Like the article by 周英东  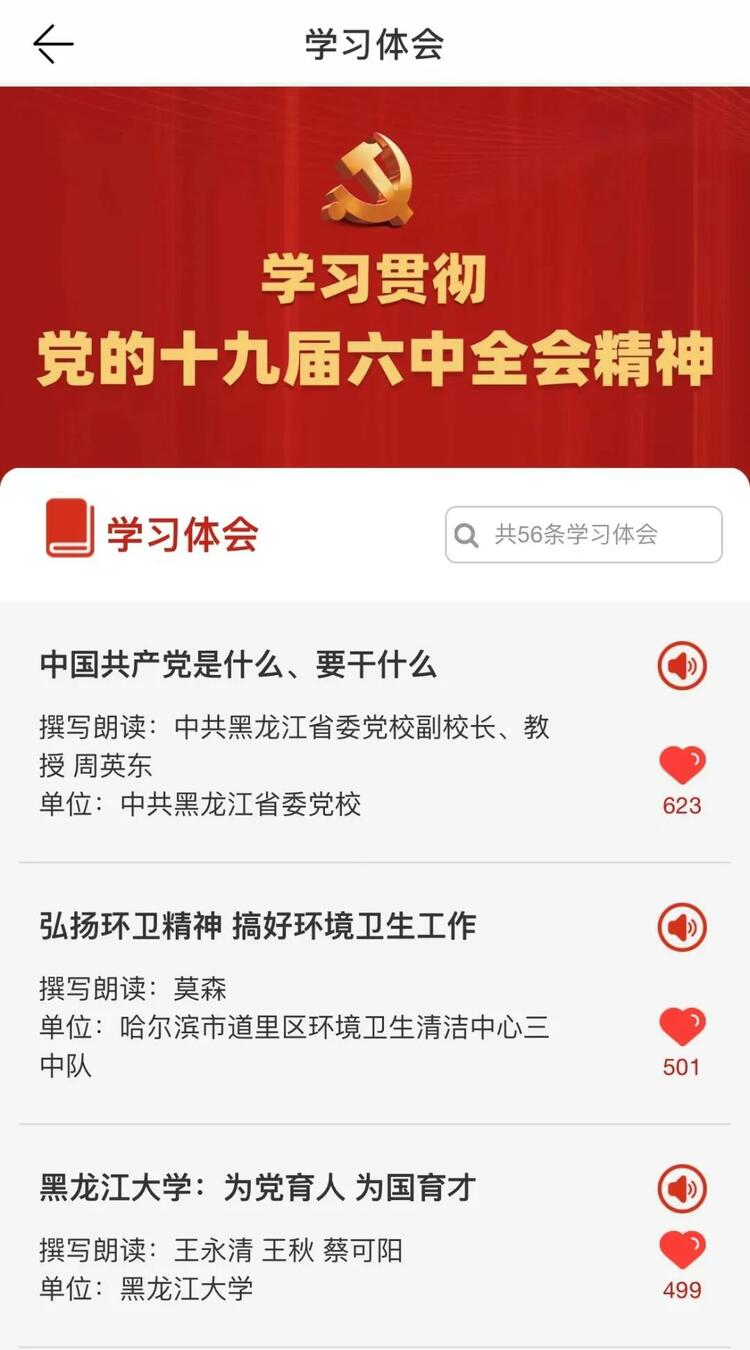[681, 766]
